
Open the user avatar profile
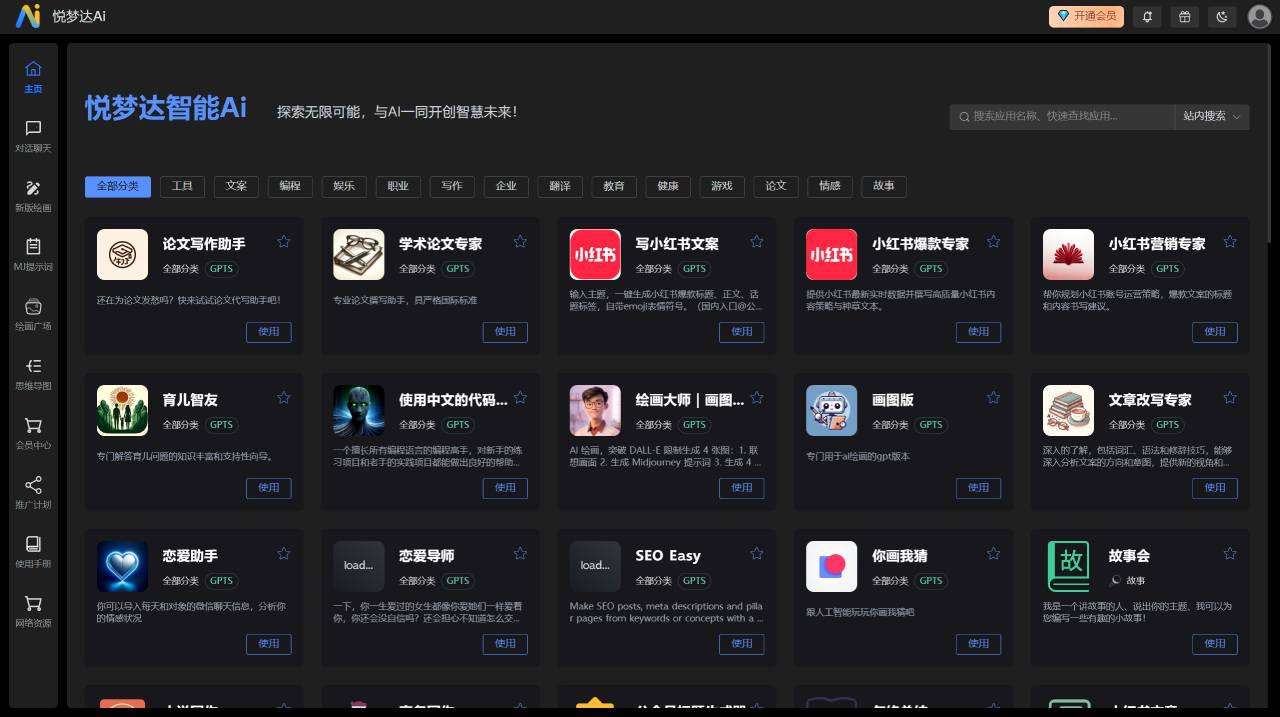coord(1259,16)
